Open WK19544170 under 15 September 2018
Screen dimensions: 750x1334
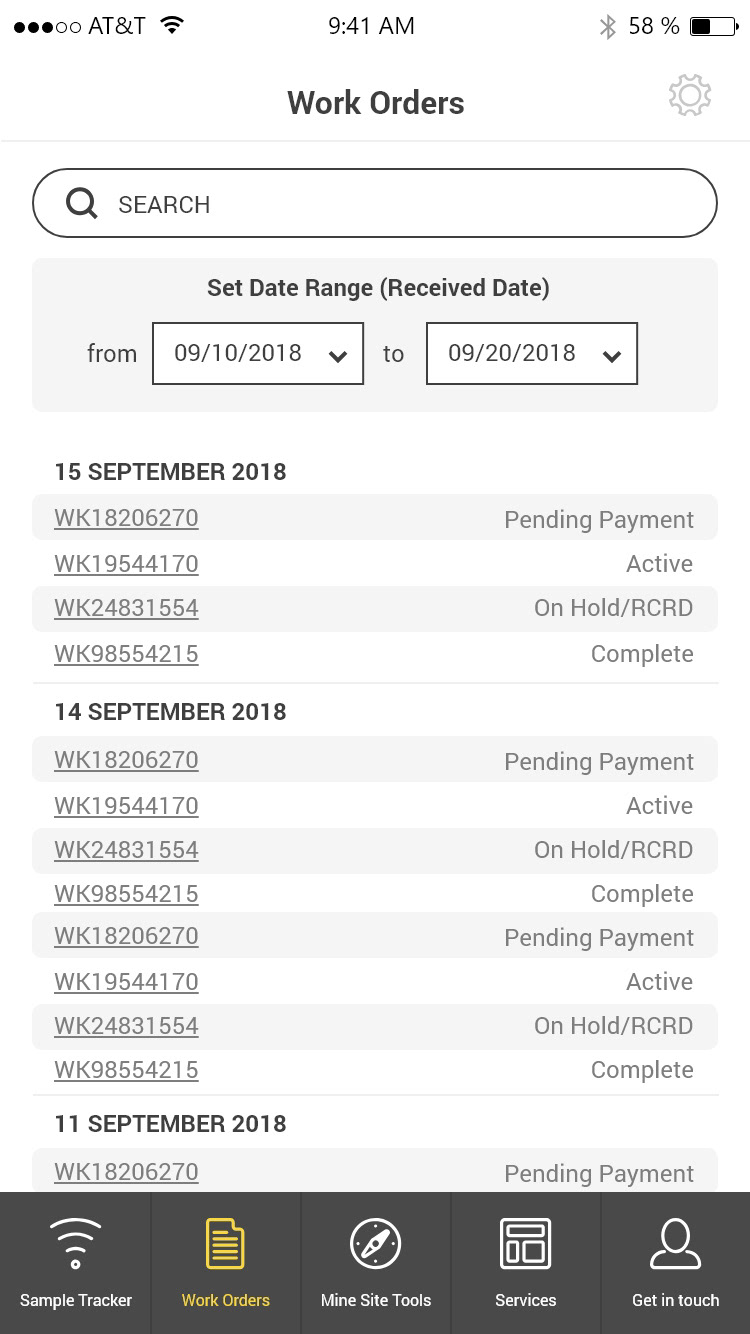click(126, 564)
